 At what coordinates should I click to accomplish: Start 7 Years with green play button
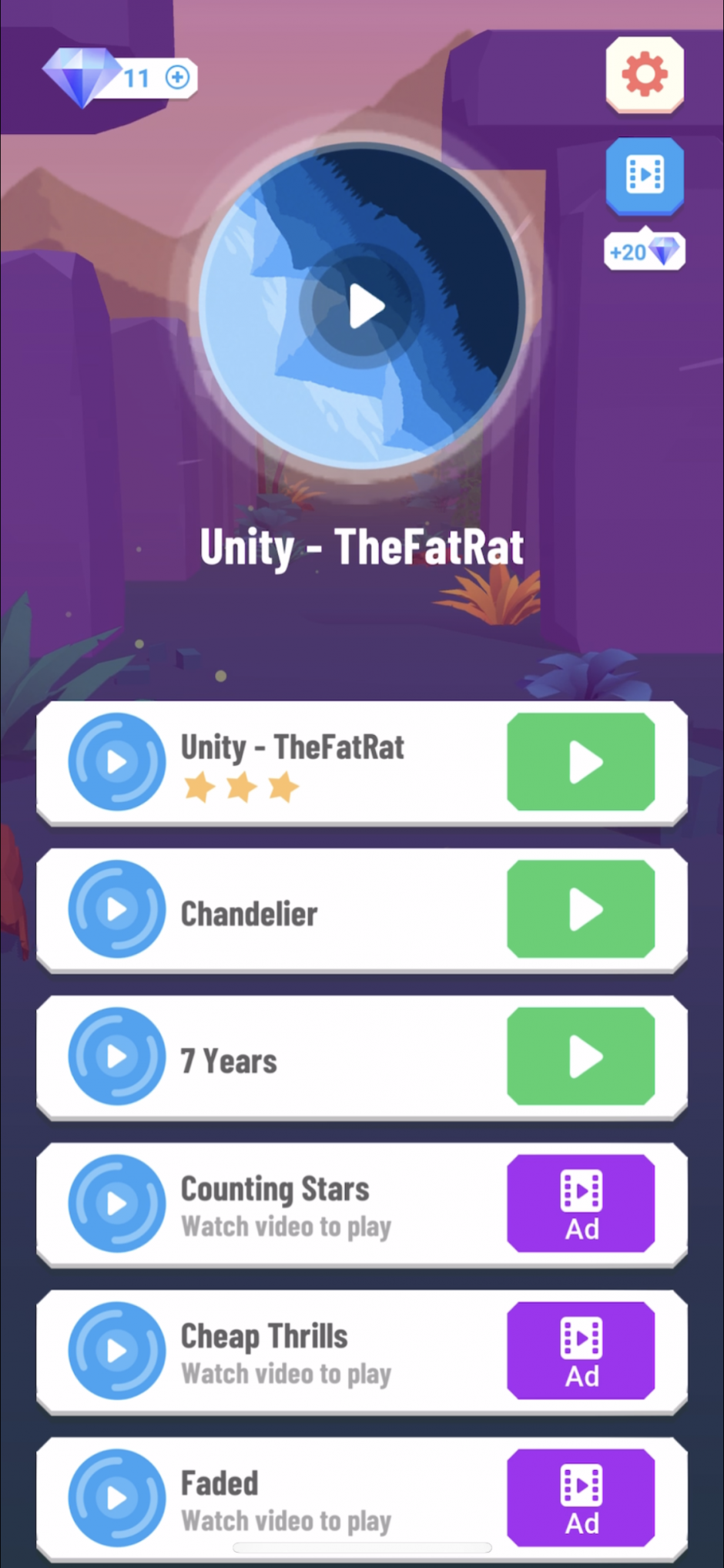tap(581, 1056)
